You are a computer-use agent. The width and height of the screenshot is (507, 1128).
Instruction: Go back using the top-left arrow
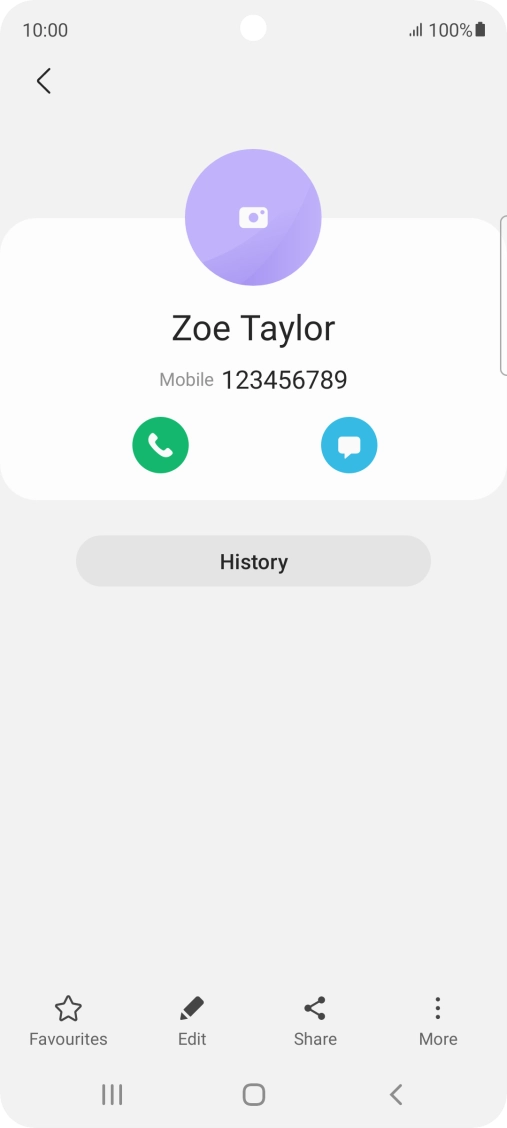(x=44, y=81)
